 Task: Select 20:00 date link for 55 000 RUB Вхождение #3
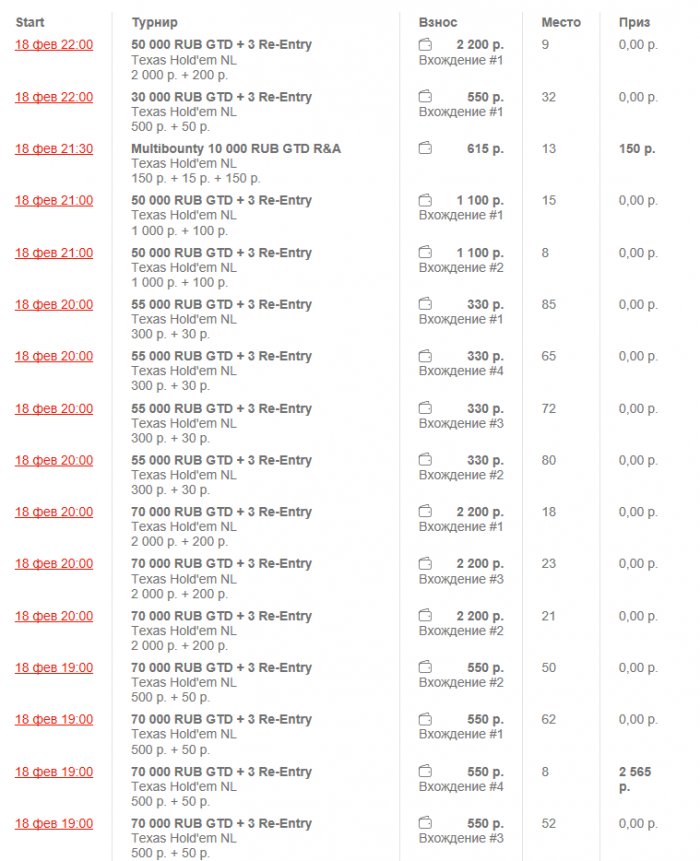click(54, 409)
